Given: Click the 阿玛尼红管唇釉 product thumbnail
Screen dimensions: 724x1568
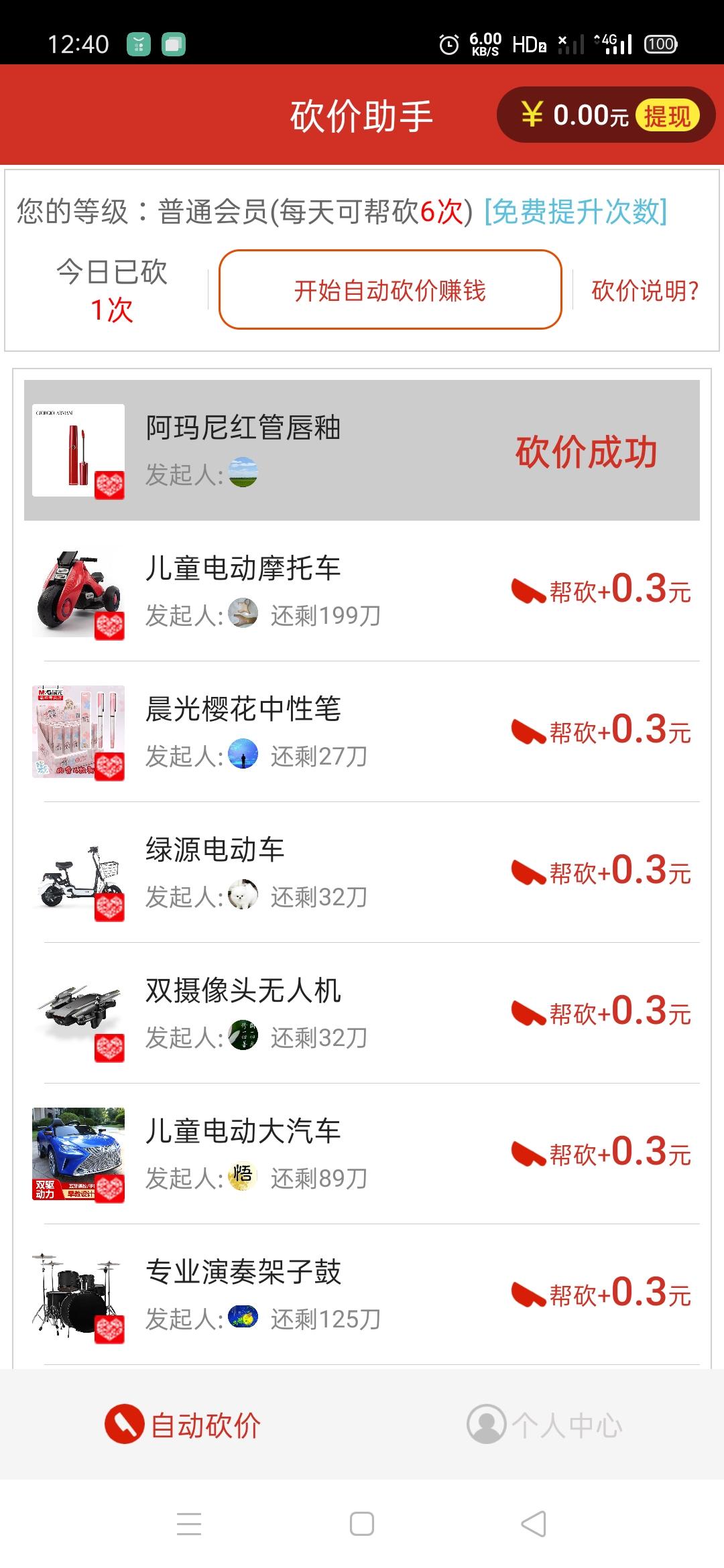Looking at the screenshot, I should click(x=78, y=450).
